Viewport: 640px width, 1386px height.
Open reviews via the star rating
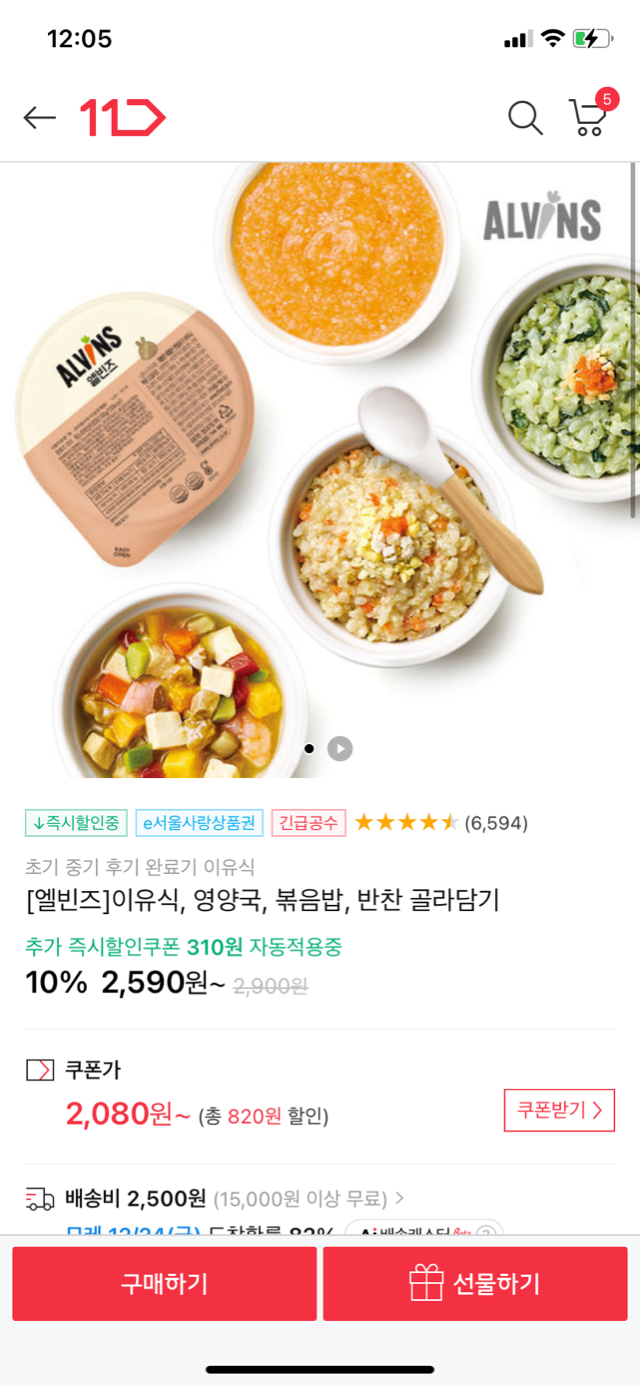(440, 823)
